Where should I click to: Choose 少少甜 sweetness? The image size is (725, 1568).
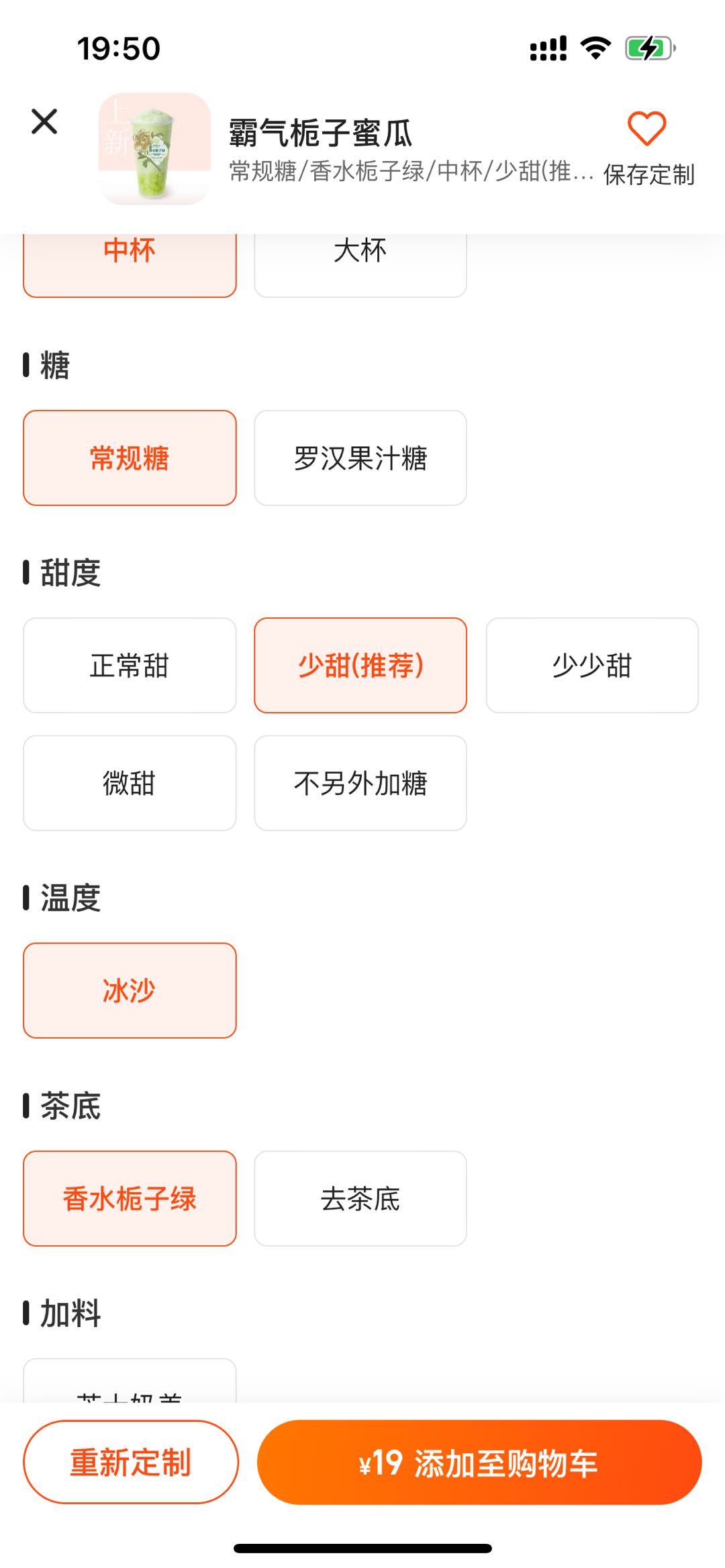point(592,665)
